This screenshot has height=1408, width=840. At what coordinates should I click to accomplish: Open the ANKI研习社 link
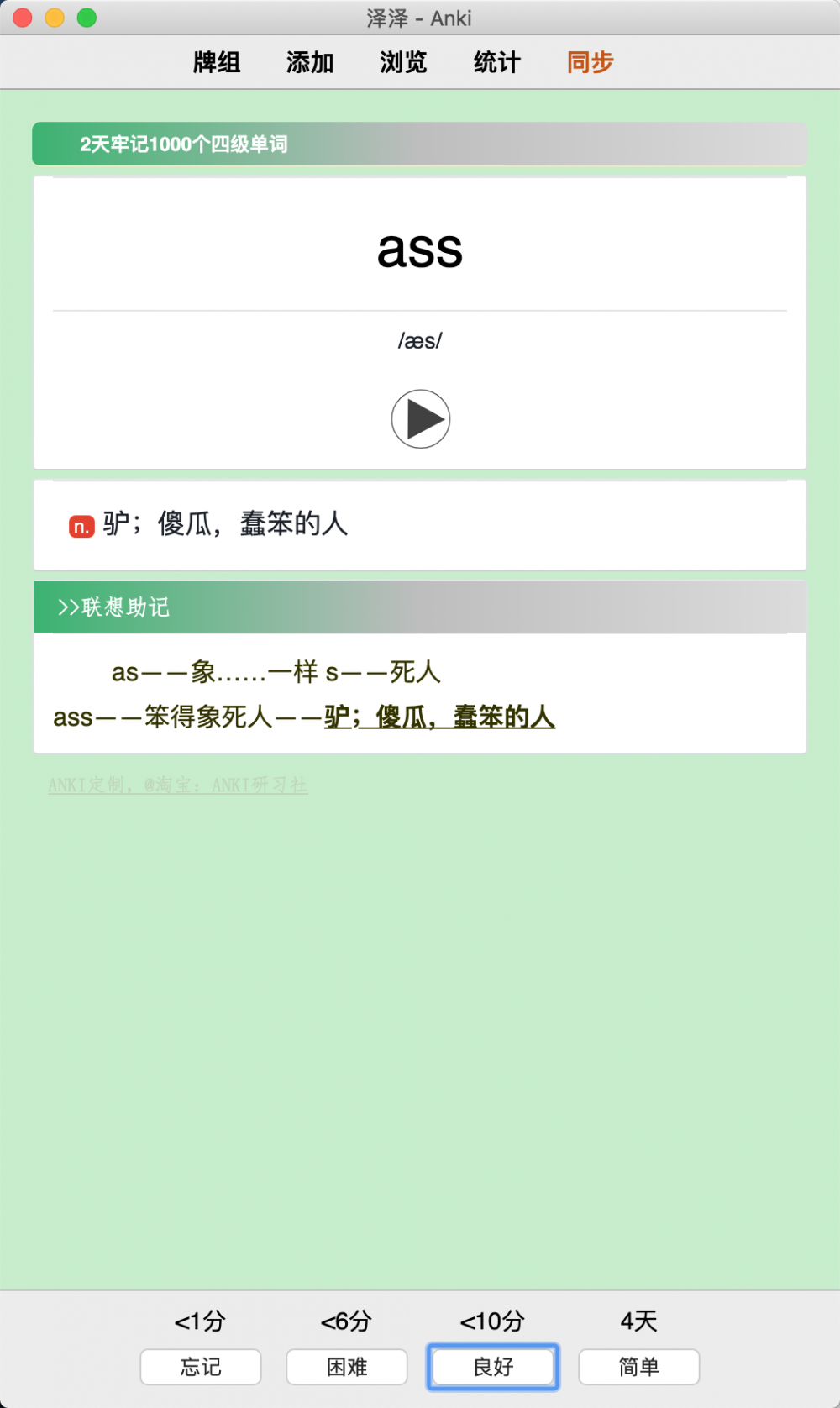pyautogui.click(x=178, y=785)
